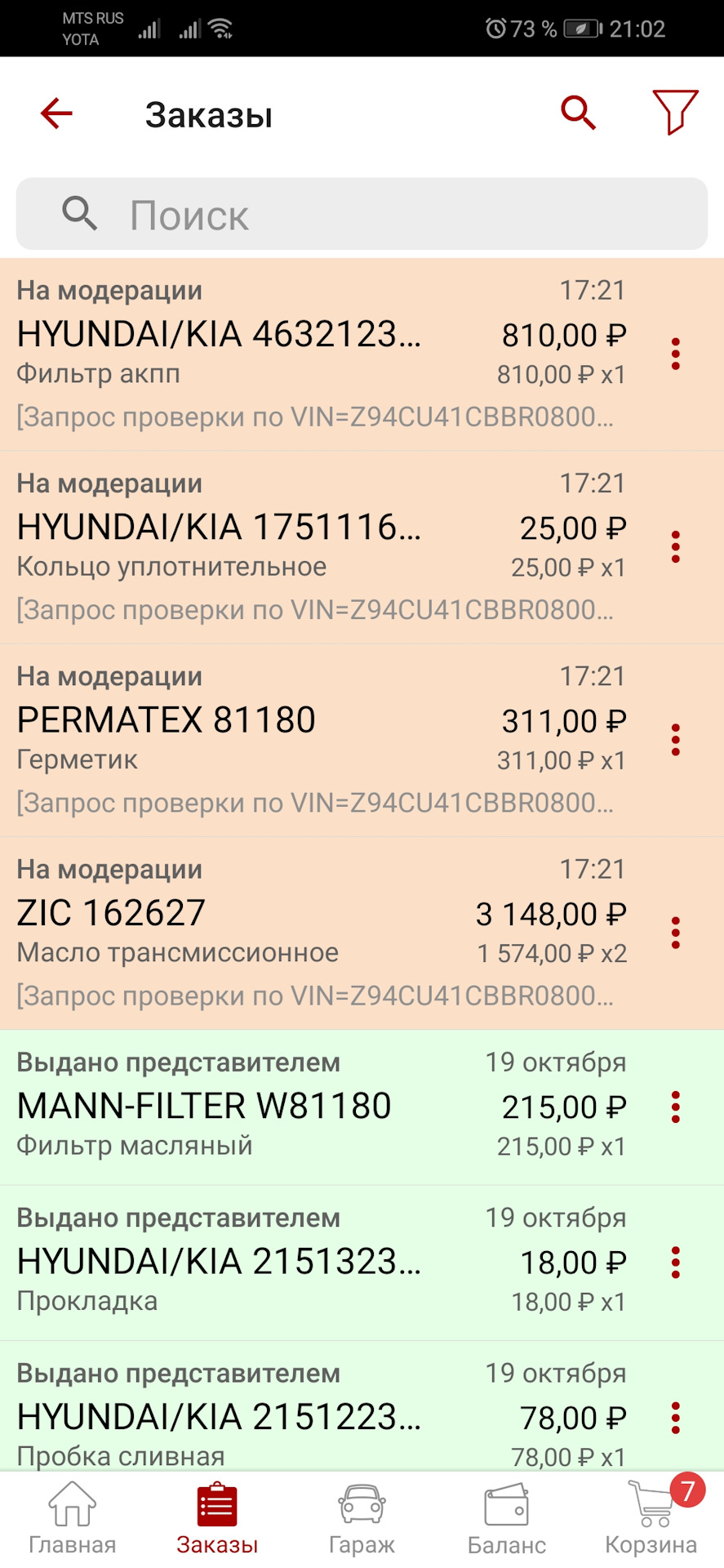Image resolution: width=724 pixels, height=1568 pixels.
Task: Go to the Корзина cart tab
Action: pyautogui.click(x=651, y=1519)
